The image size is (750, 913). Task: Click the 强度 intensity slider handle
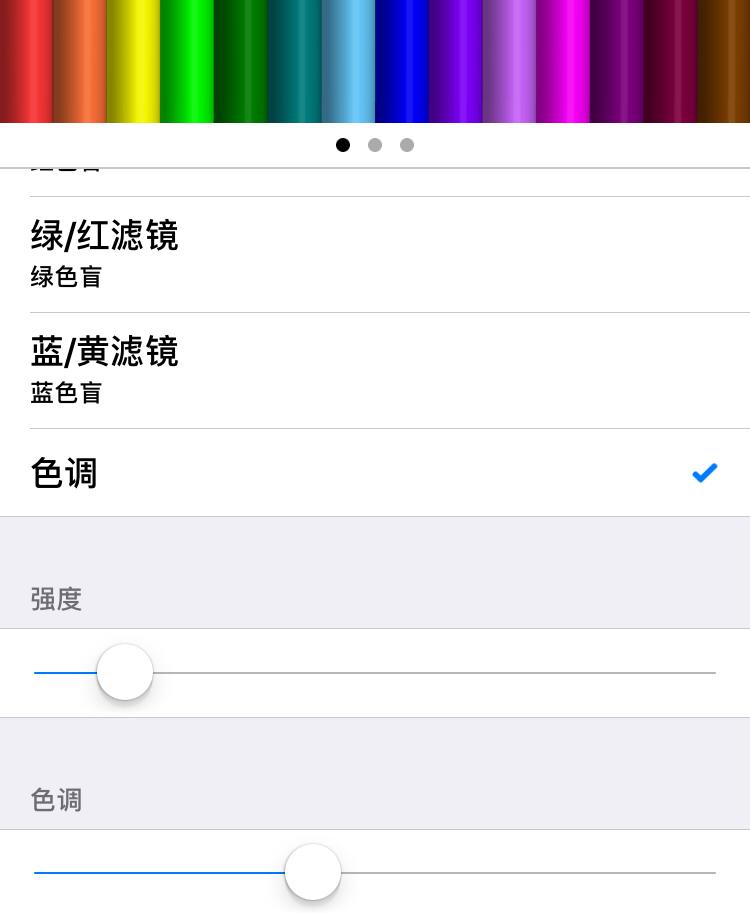(124, 672)
